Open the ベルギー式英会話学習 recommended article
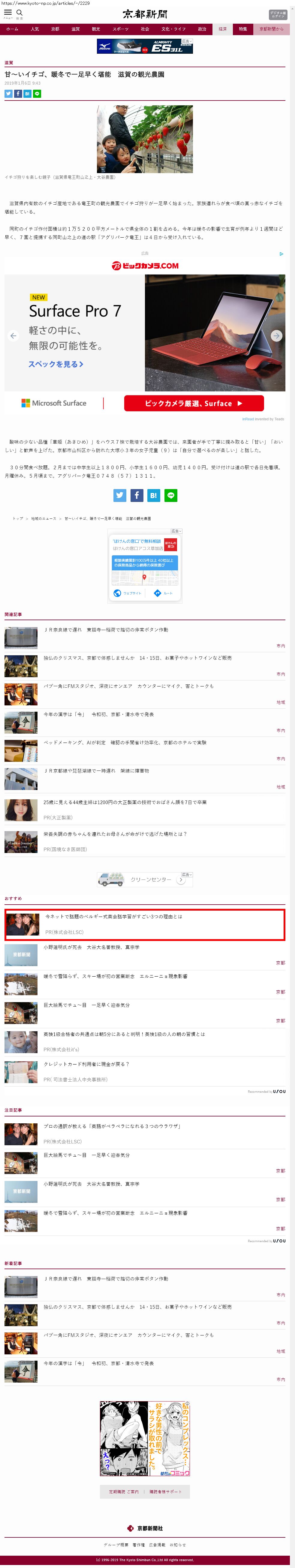Screen dimensions: 295x1568 [114, 916]
